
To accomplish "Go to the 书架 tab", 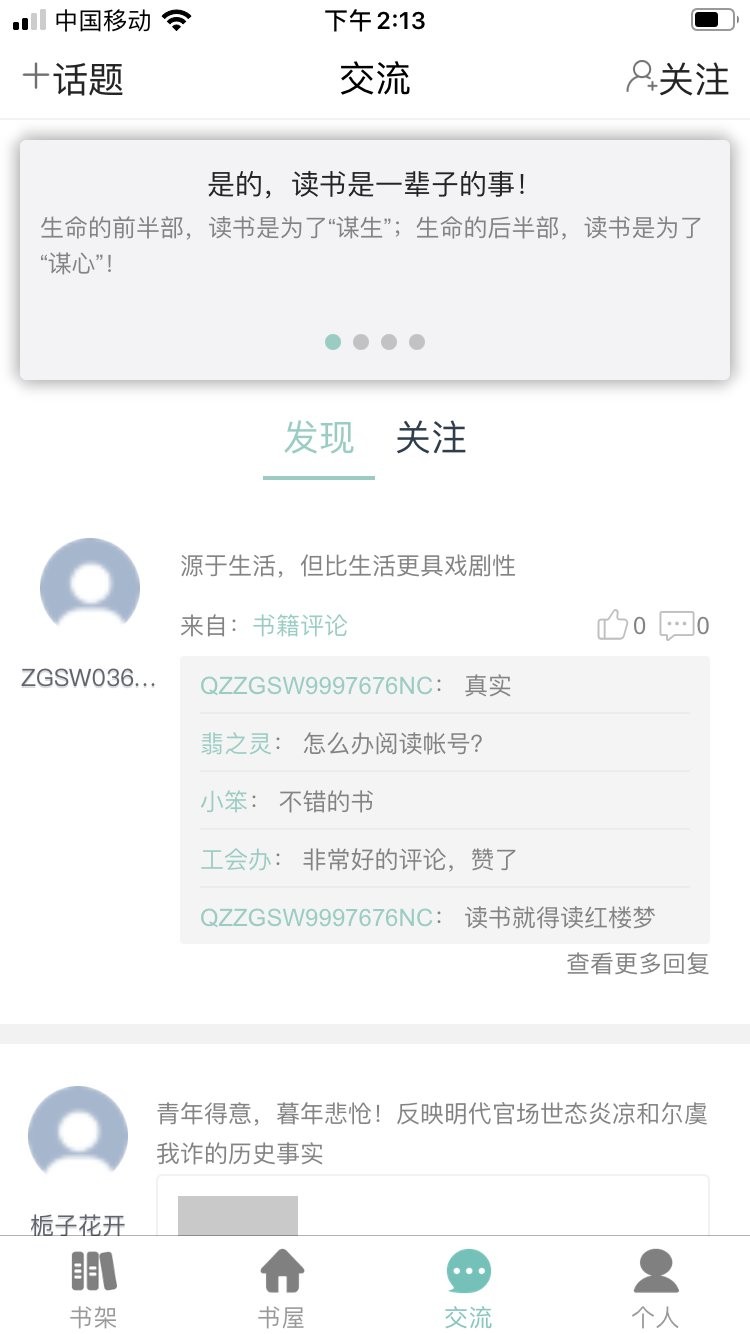I will pos(94,1290).
